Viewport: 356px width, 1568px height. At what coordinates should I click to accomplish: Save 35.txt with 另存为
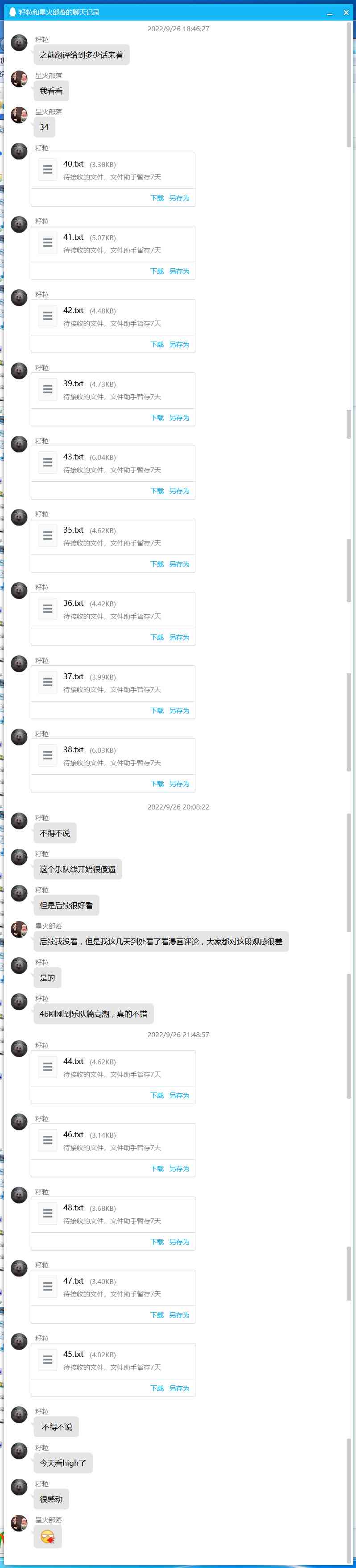click(x=179, y=564)
